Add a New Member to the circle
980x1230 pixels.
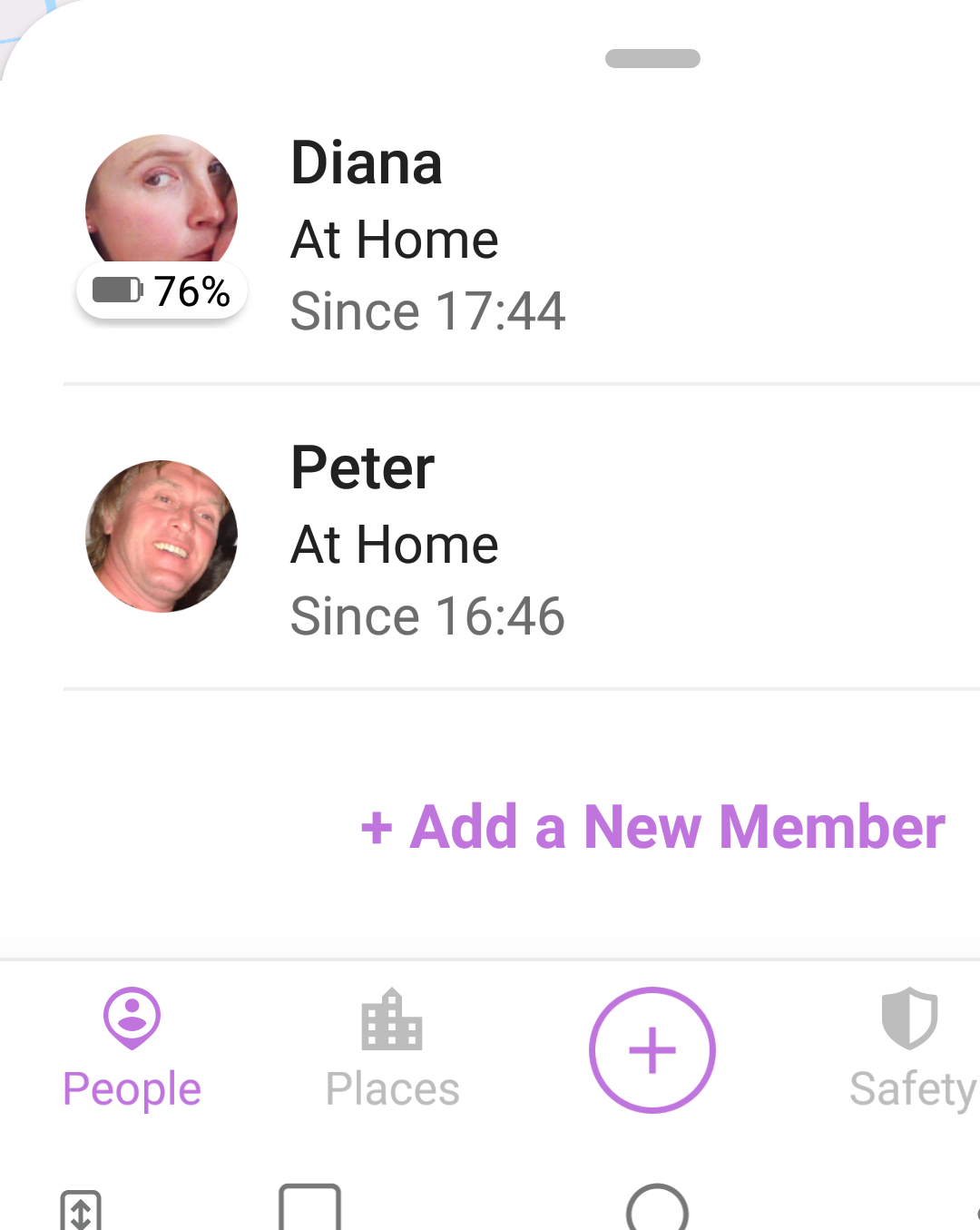click(x=653, y=827)
